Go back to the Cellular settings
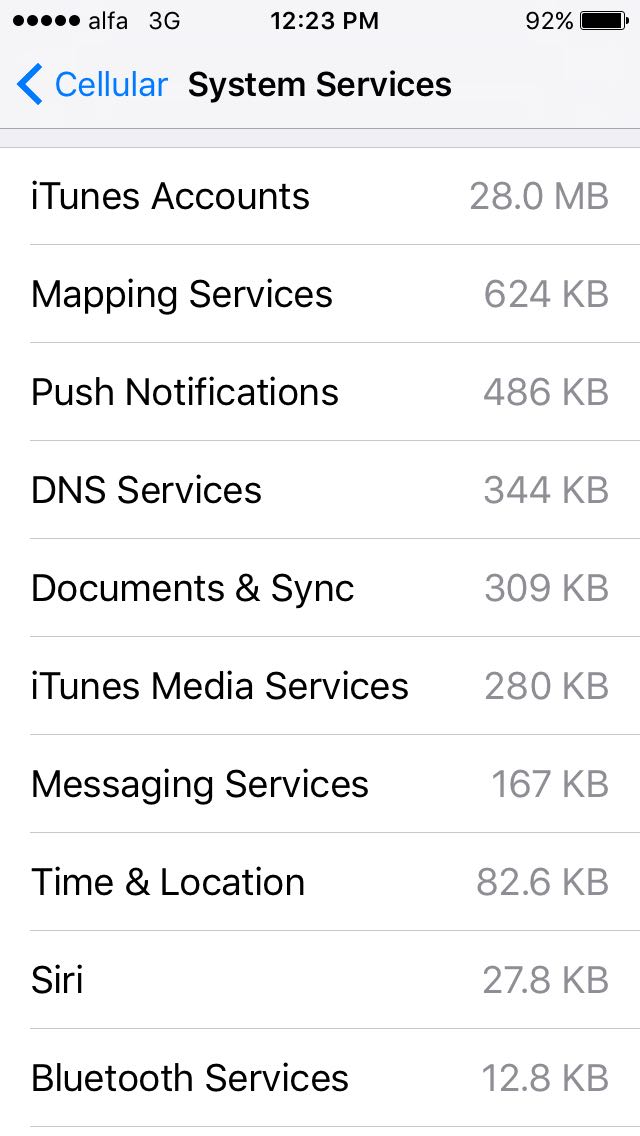 (x=92, y=85)
